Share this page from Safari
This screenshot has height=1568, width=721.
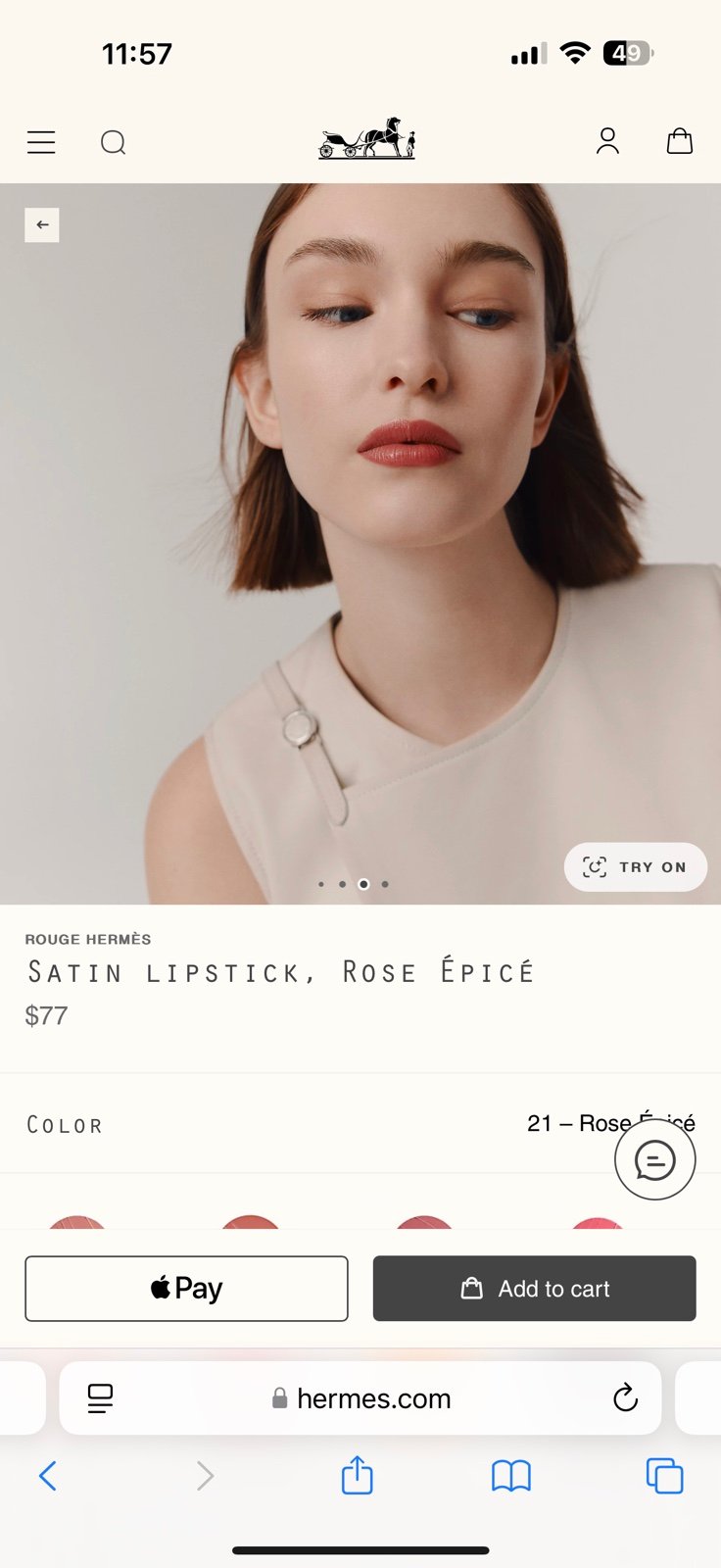(x=358, y=1475)
